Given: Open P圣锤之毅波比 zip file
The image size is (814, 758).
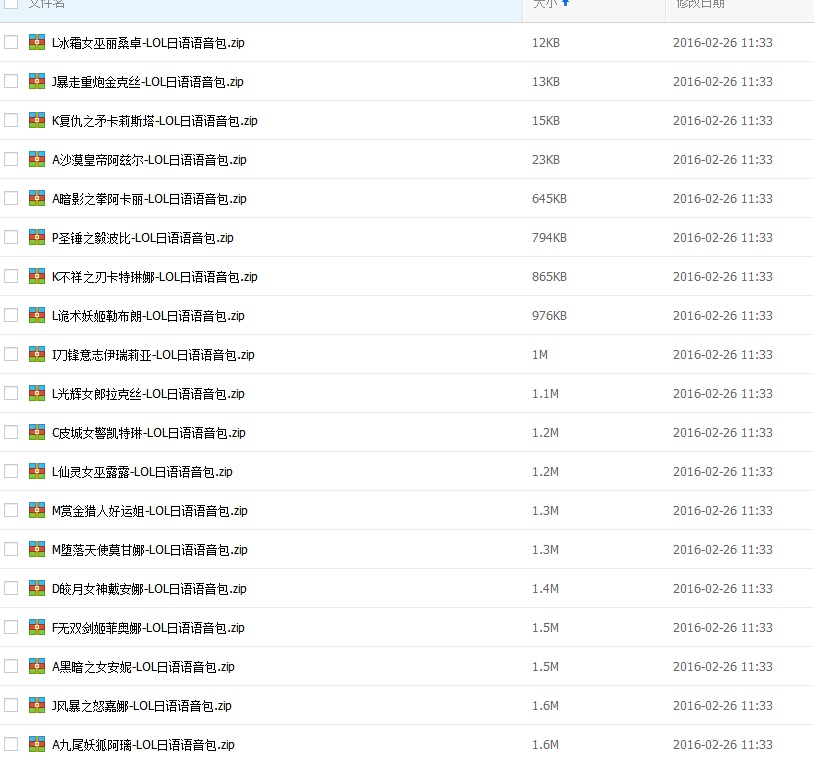Looking at the screenshot, I should [x=143, y=238].
